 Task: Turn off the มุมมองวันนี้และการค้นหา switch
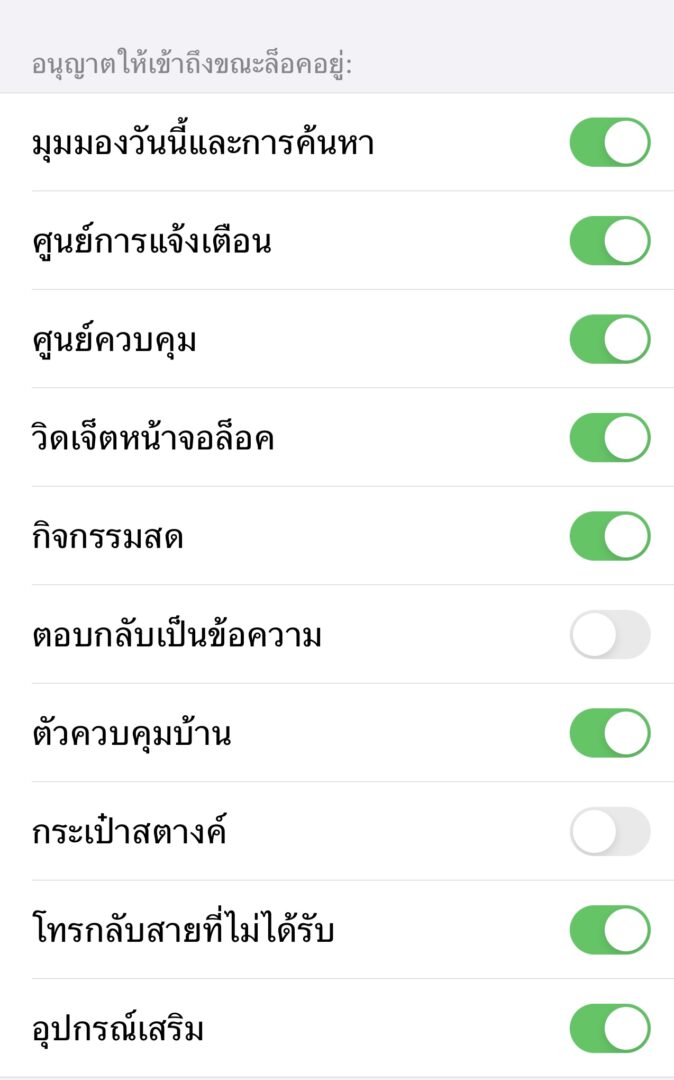click(x=610, y=142)
